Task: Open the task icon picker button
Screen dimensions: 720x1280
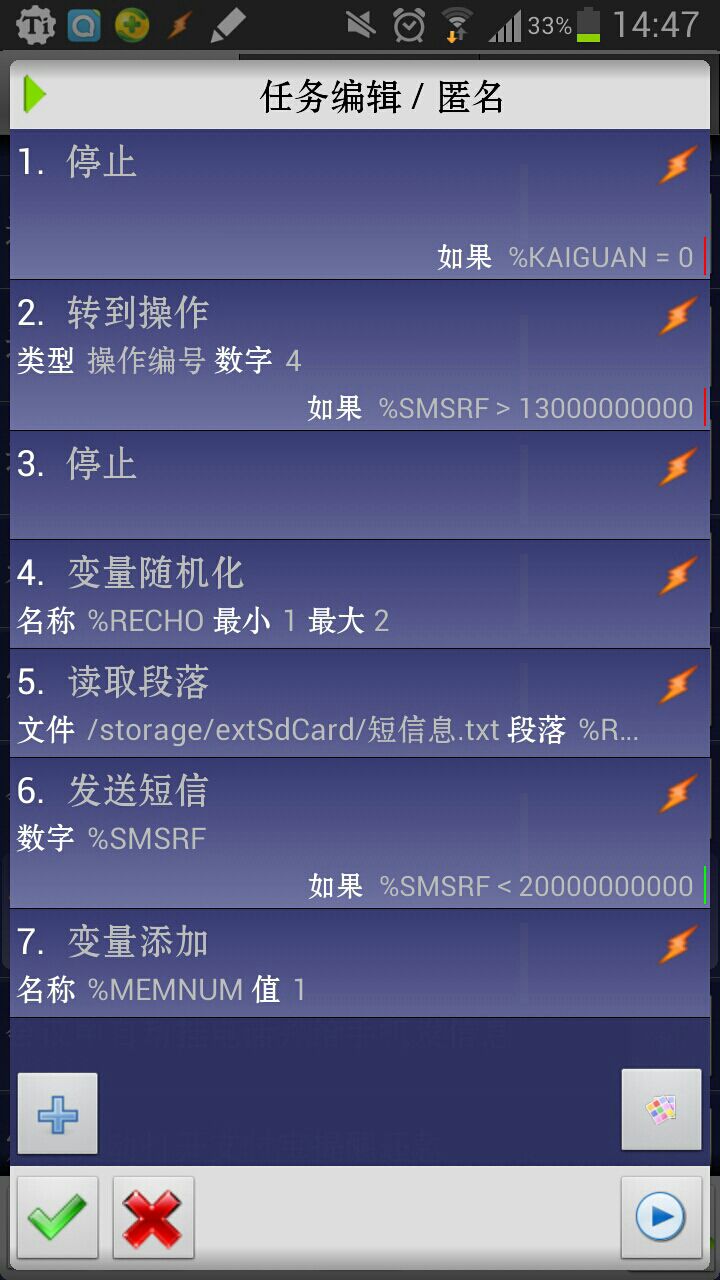Action: click(x=661, y=1110)
